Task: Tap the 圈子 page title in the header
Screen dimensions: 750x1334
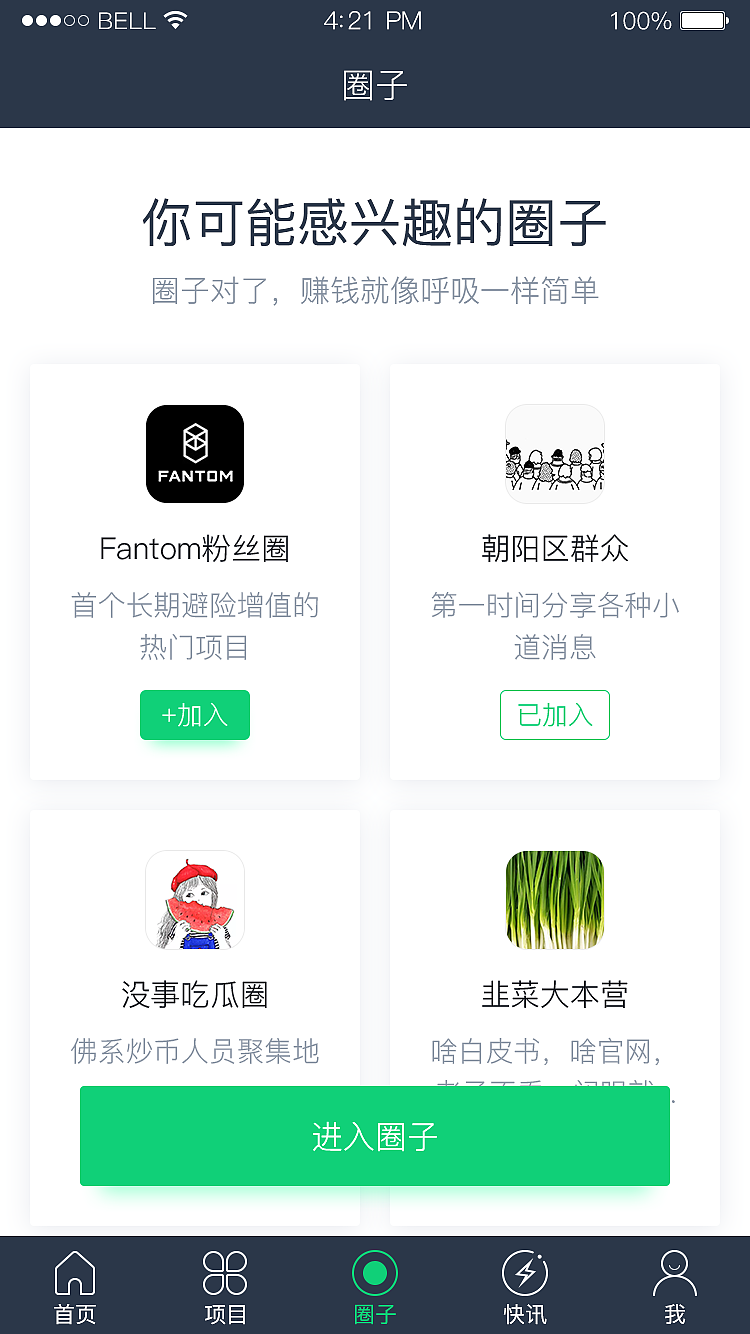Action: [x=375, y=87]
